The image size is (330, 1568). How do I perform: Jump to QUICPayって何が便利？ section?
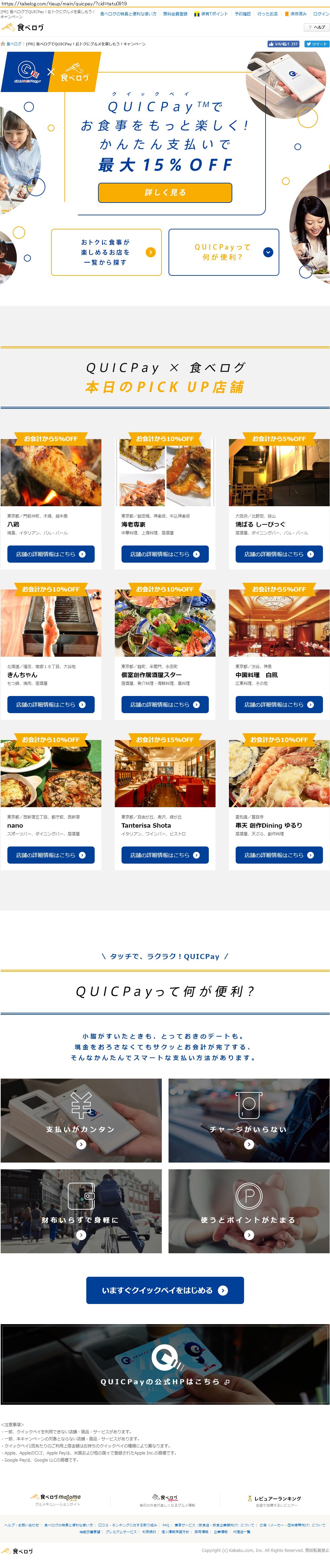[x=224, y=252]
